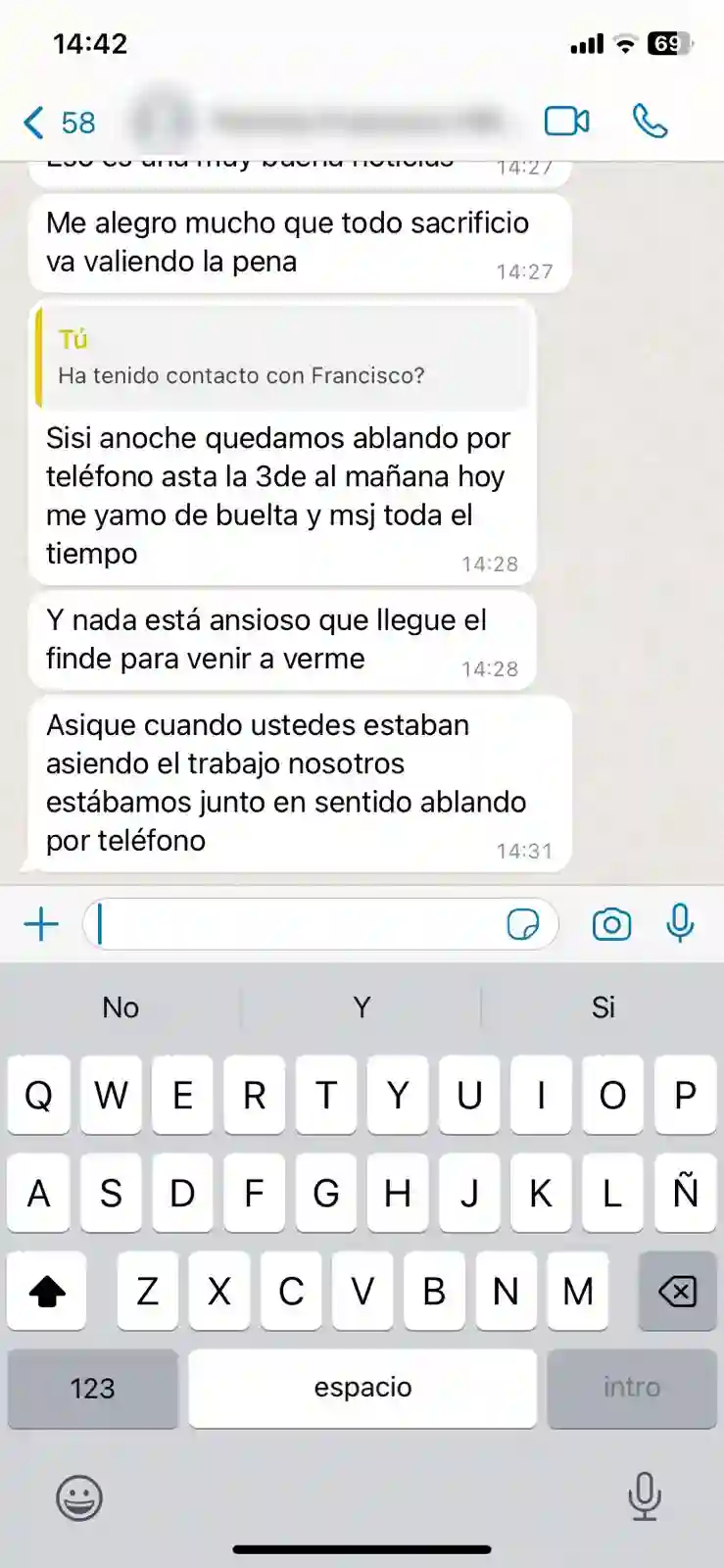Viewport: 724px width, 1568px height.
Task: Open the emoji keyboard
Action: coord(78,1497)
